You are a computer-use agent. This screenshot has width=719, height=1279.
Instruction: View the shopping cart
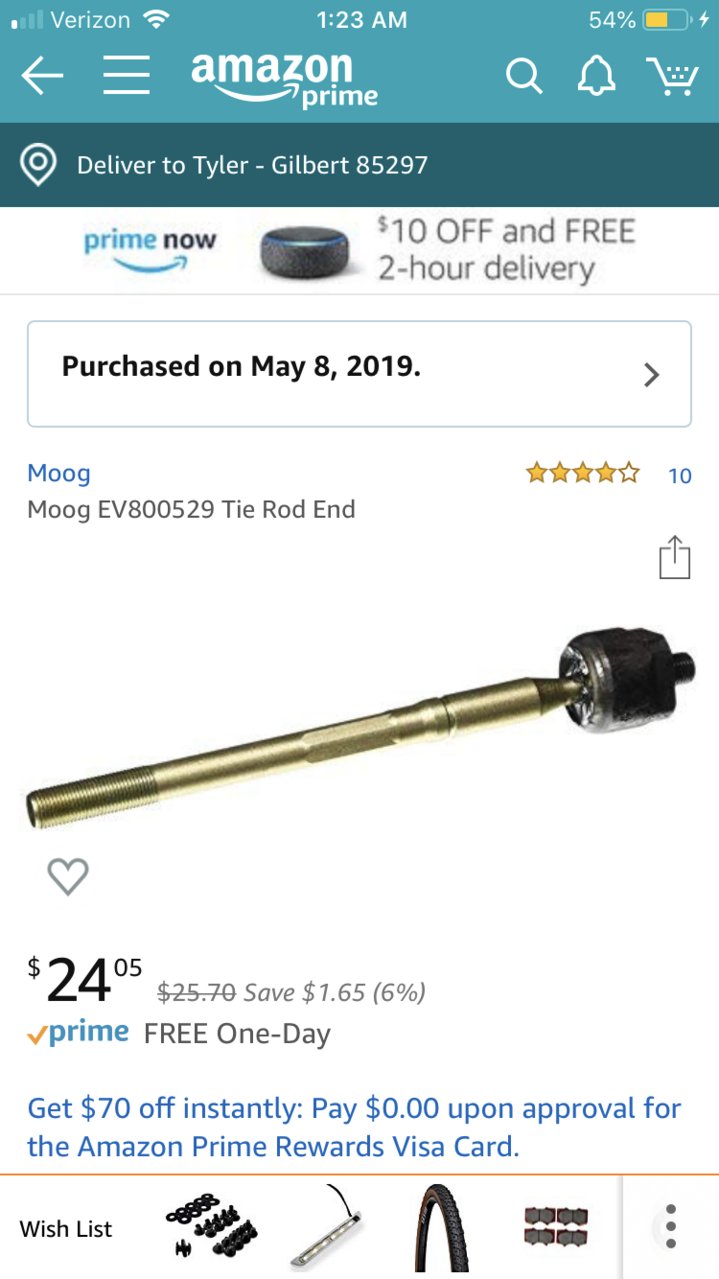[672, 75]
